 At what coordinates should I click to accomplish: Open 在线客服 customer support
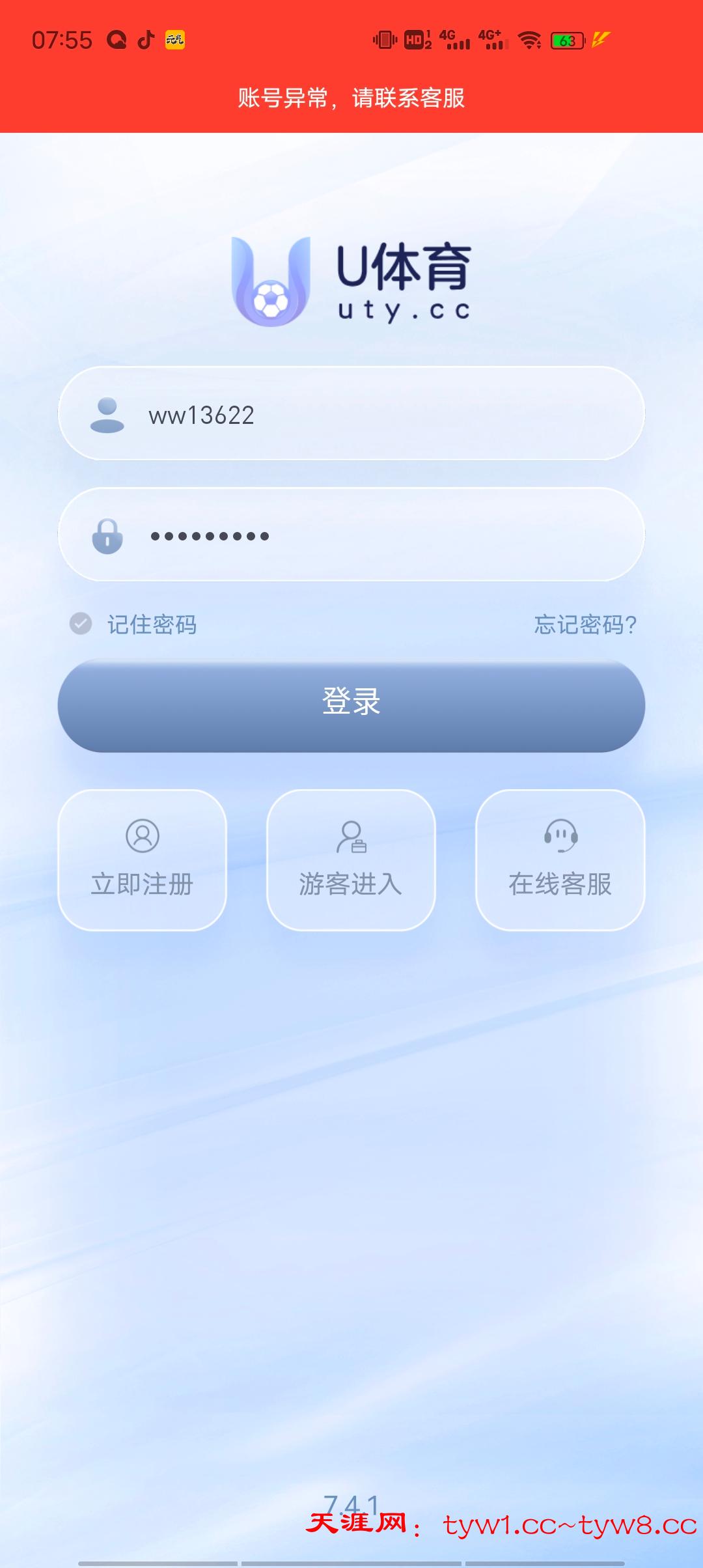pyautogui.click(x=561, y=884)
